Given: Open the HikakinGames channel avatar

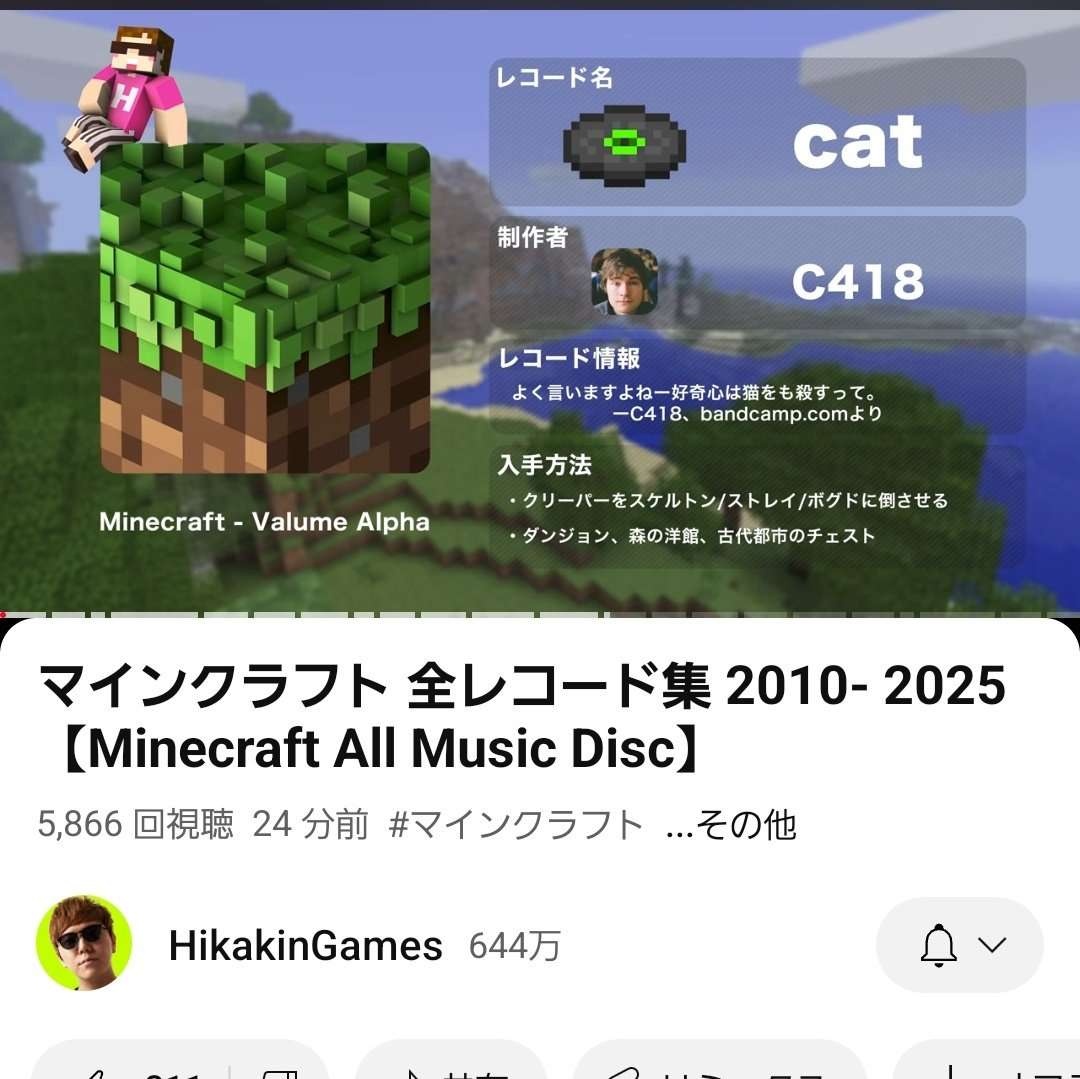Looking at the screenshot, I should [x=84, y=944].
